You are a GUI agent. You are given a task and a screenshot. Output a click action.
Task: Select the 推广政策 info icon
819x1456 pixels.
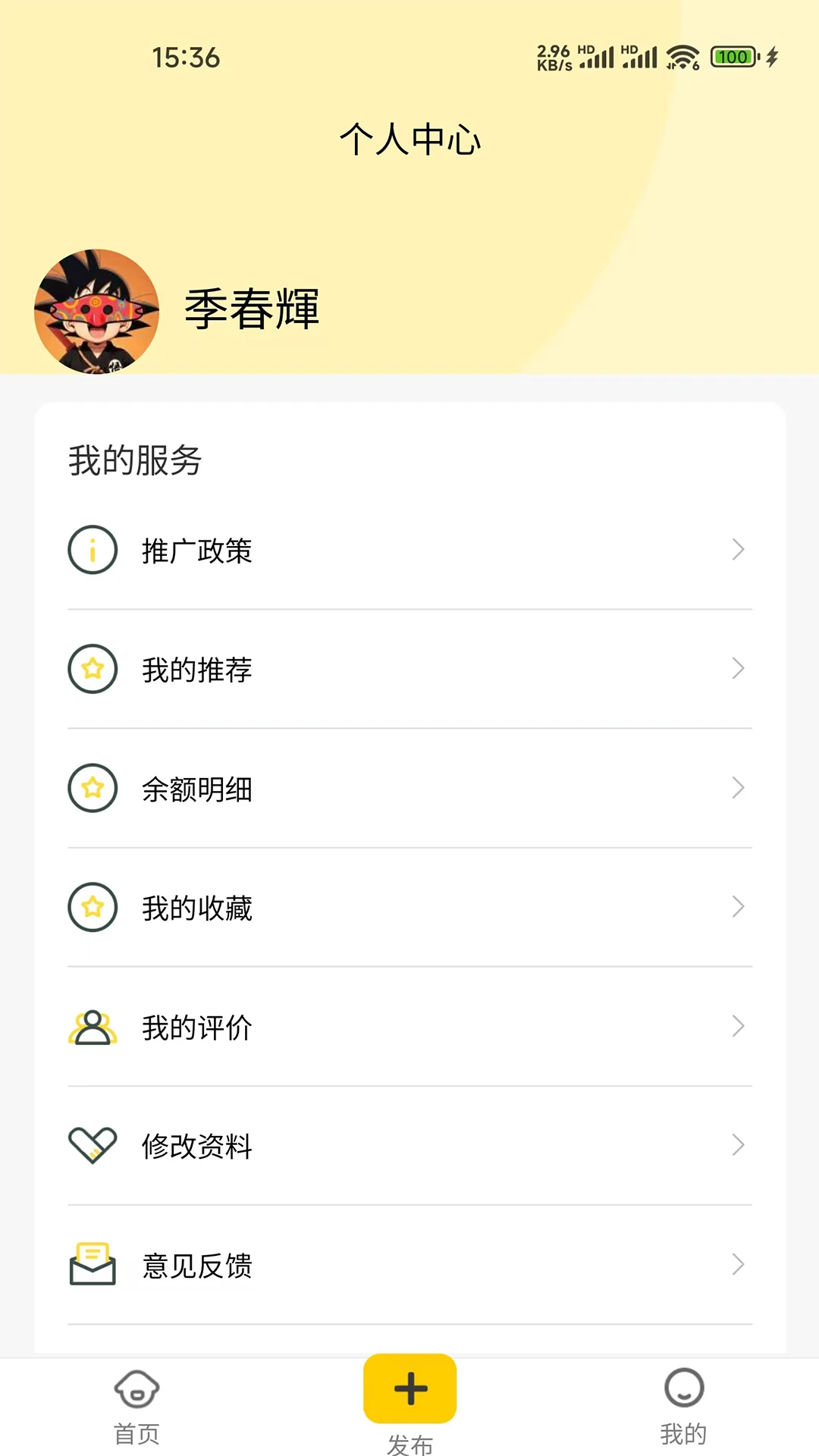[92, 549]
